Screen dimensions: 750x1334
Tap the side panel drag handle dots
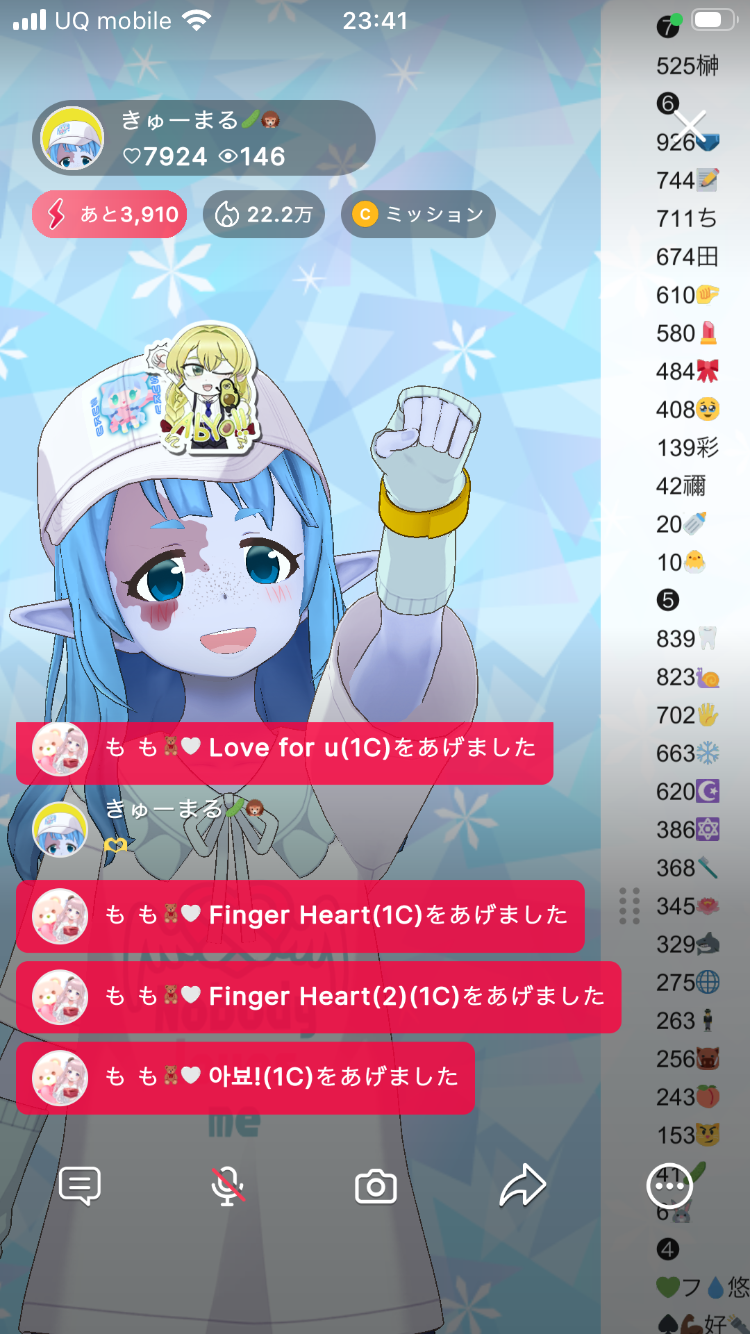point(629,905)
